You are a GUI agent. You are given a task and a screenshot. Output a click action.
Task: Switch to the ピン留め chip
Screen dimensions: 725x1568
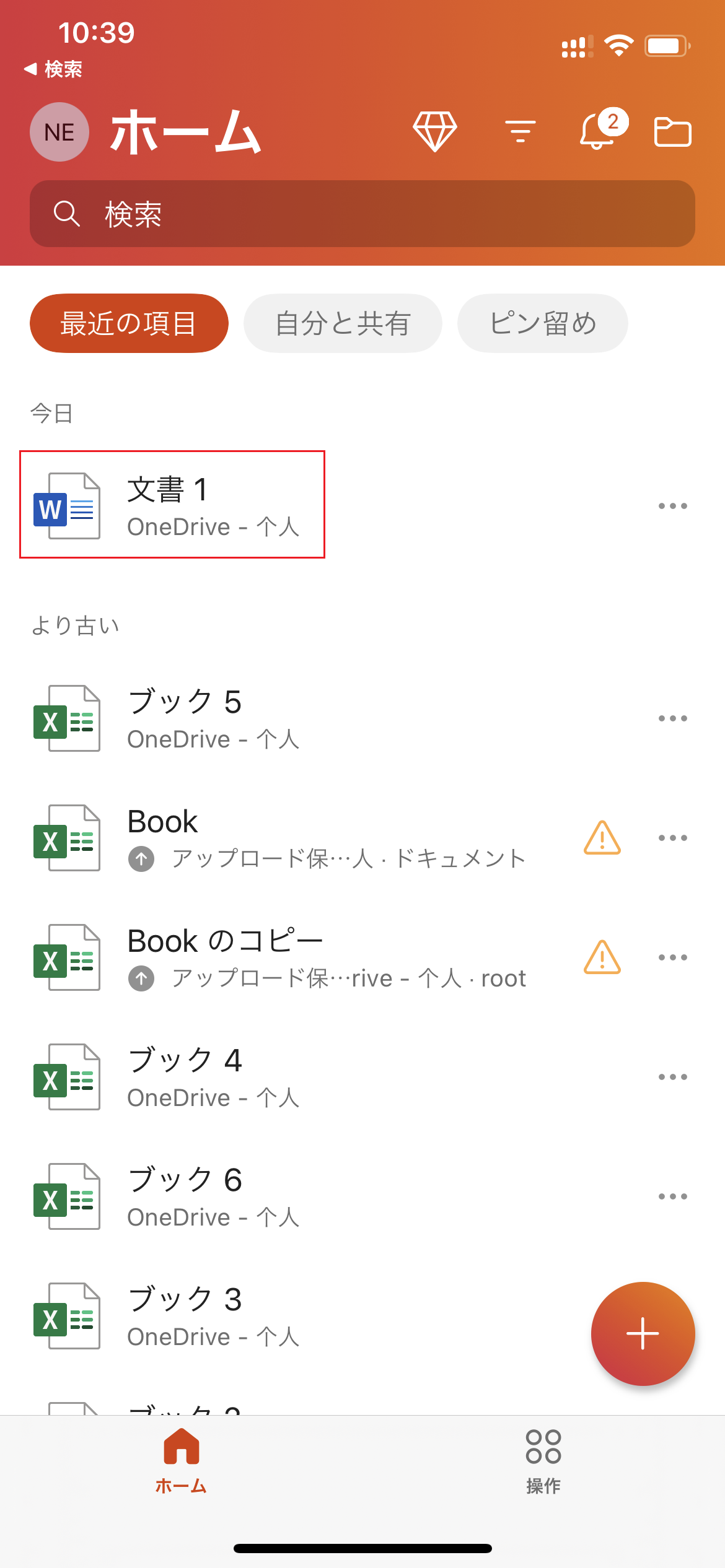(543, 323)
